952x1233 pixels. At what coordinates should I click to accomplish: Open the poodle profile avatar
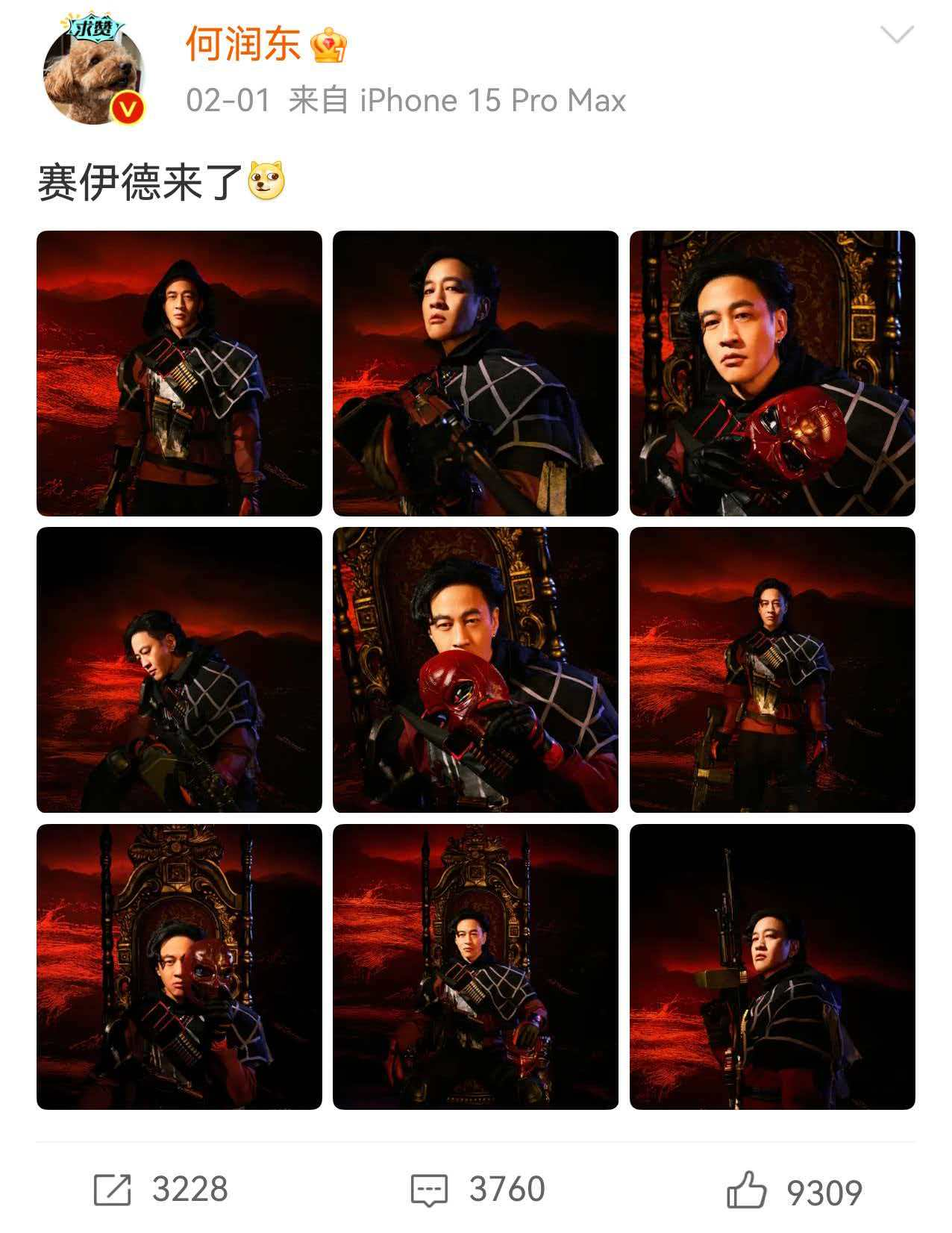click(x=93, y=72)
